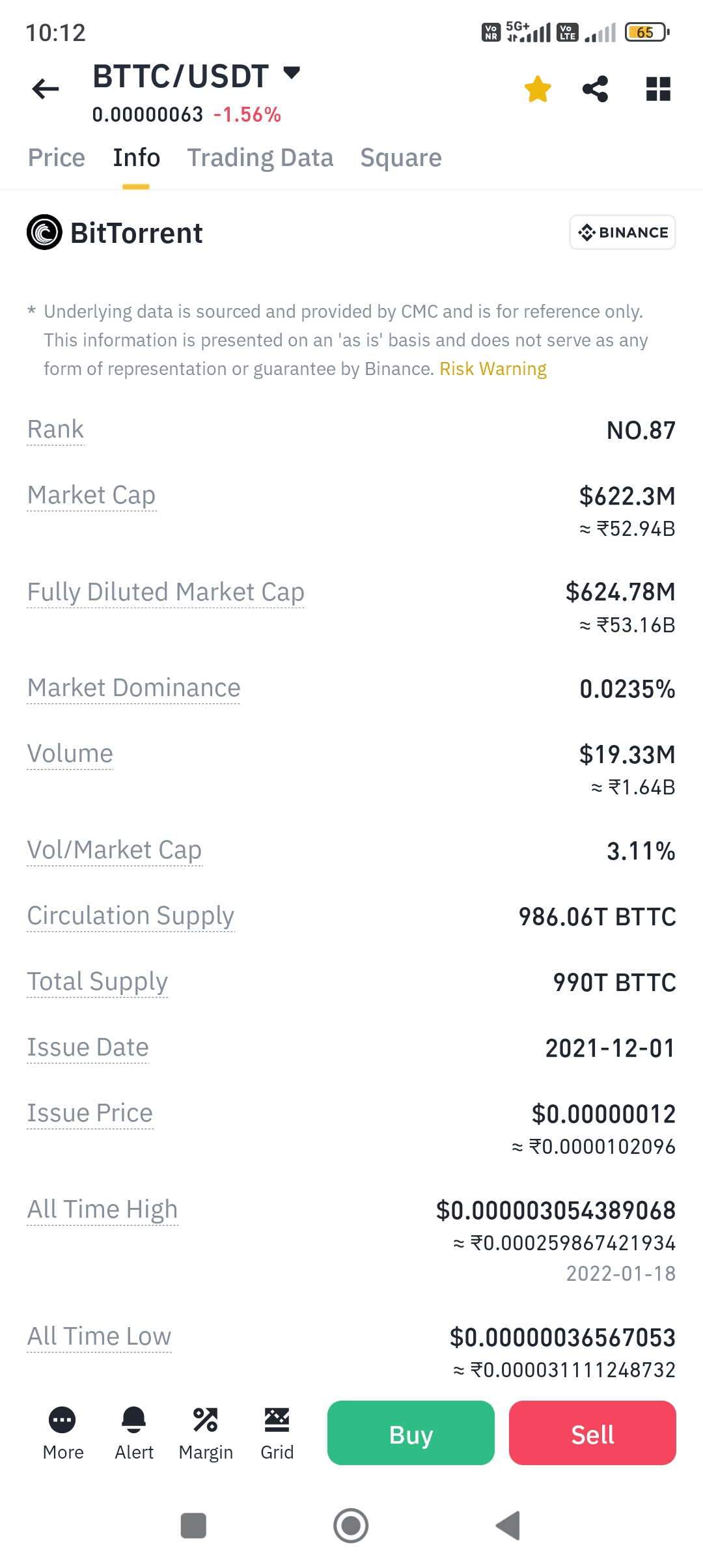The height and width of the screenshot is (1568, 703).
Task: Switch to the Trading Data tab
Action: coord(260,158)
